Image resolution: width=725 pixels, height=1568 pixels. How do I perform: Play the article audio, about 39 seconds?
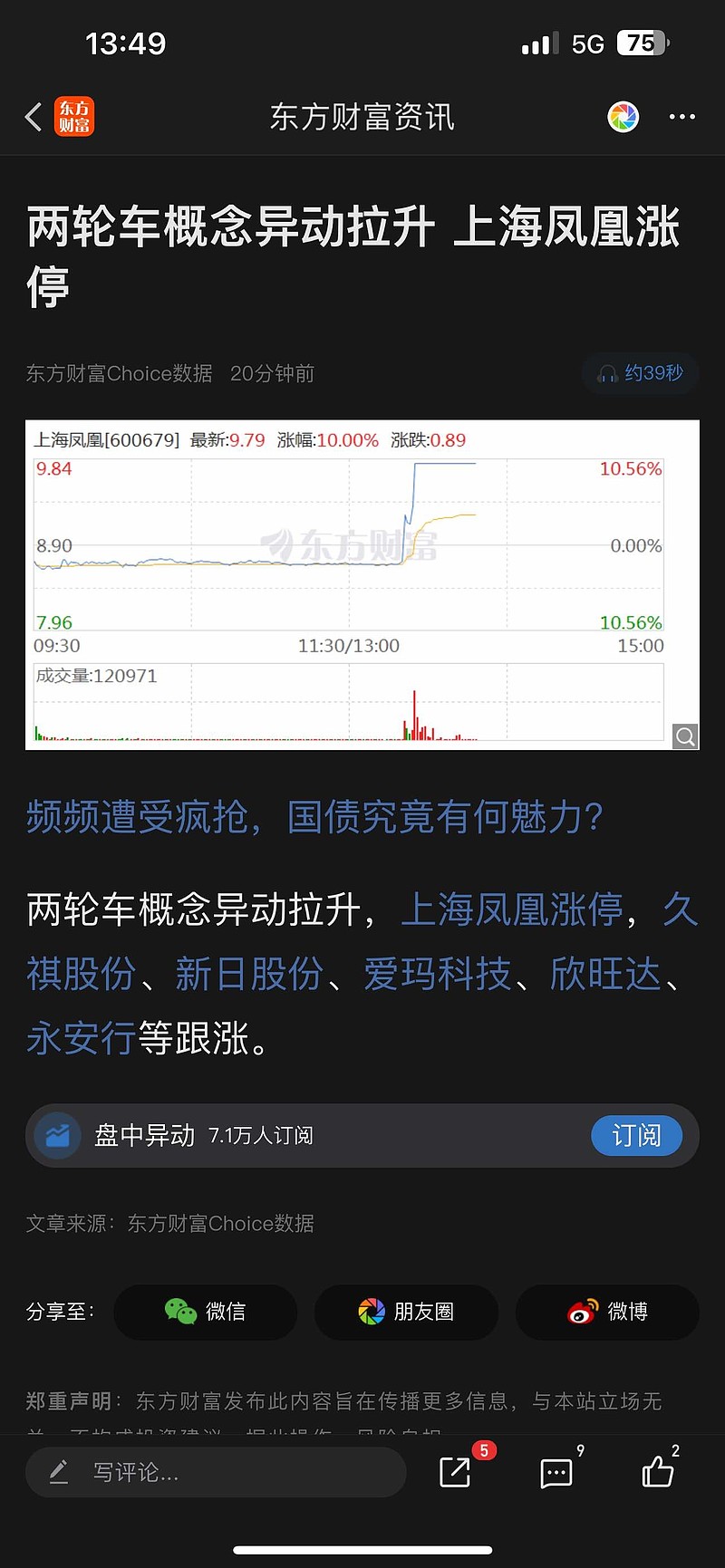point(640,373)
